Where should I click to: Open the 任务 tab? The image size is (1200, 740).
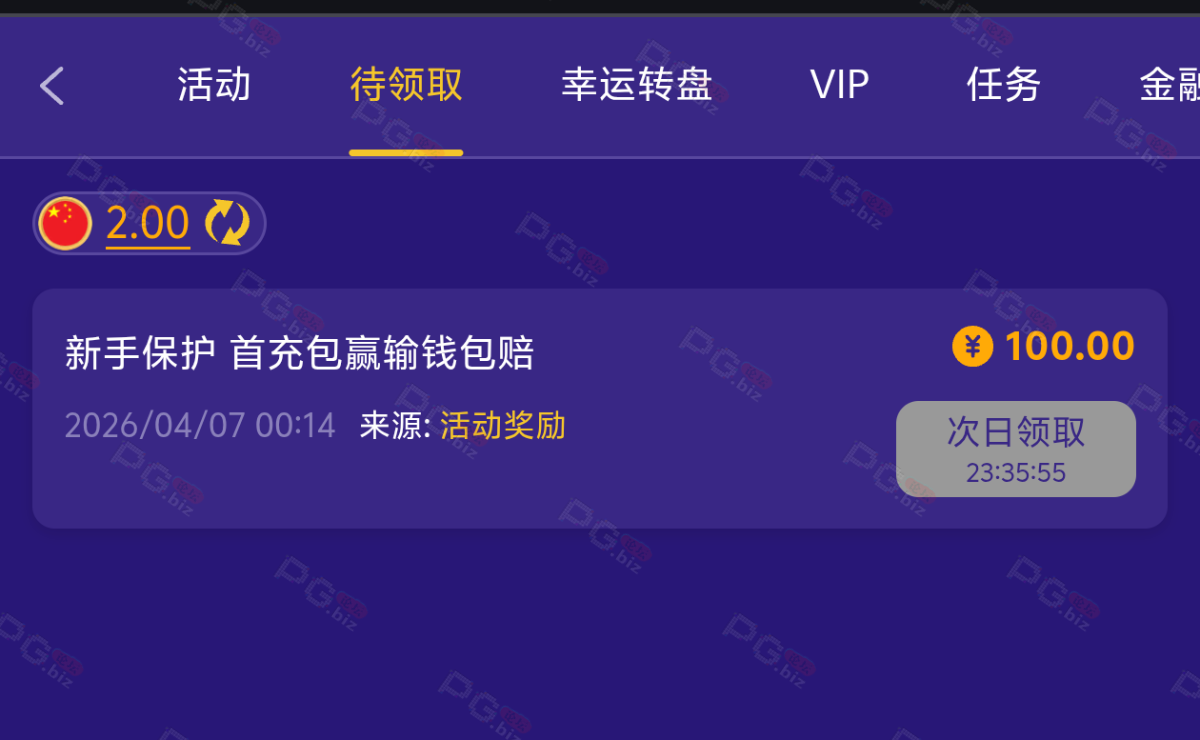1003,85
